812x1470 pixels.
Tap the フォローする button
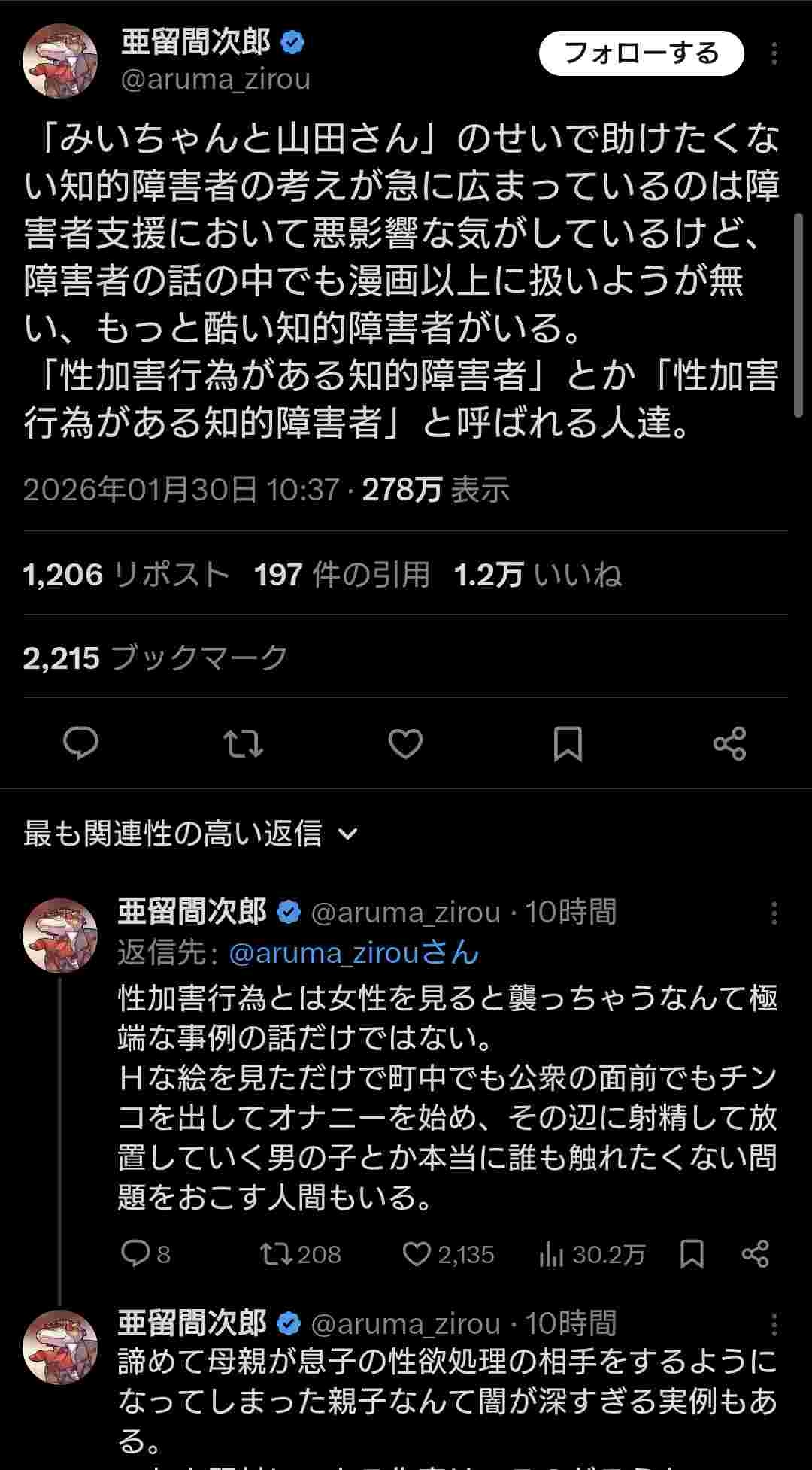[641, 53]
